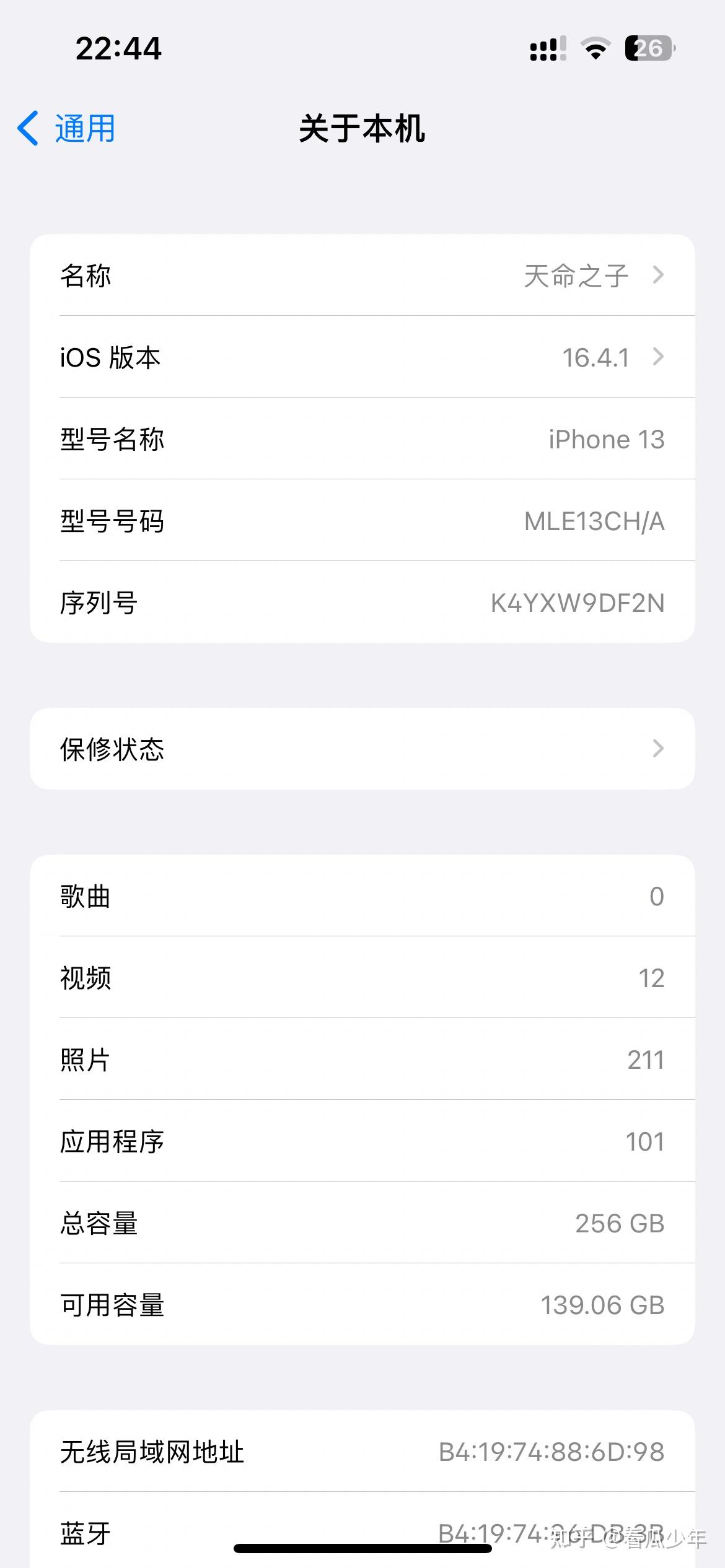Open the iOS 版本 row
The height and width of the screenshot is (1568, 725).
[x=362, y=357]
